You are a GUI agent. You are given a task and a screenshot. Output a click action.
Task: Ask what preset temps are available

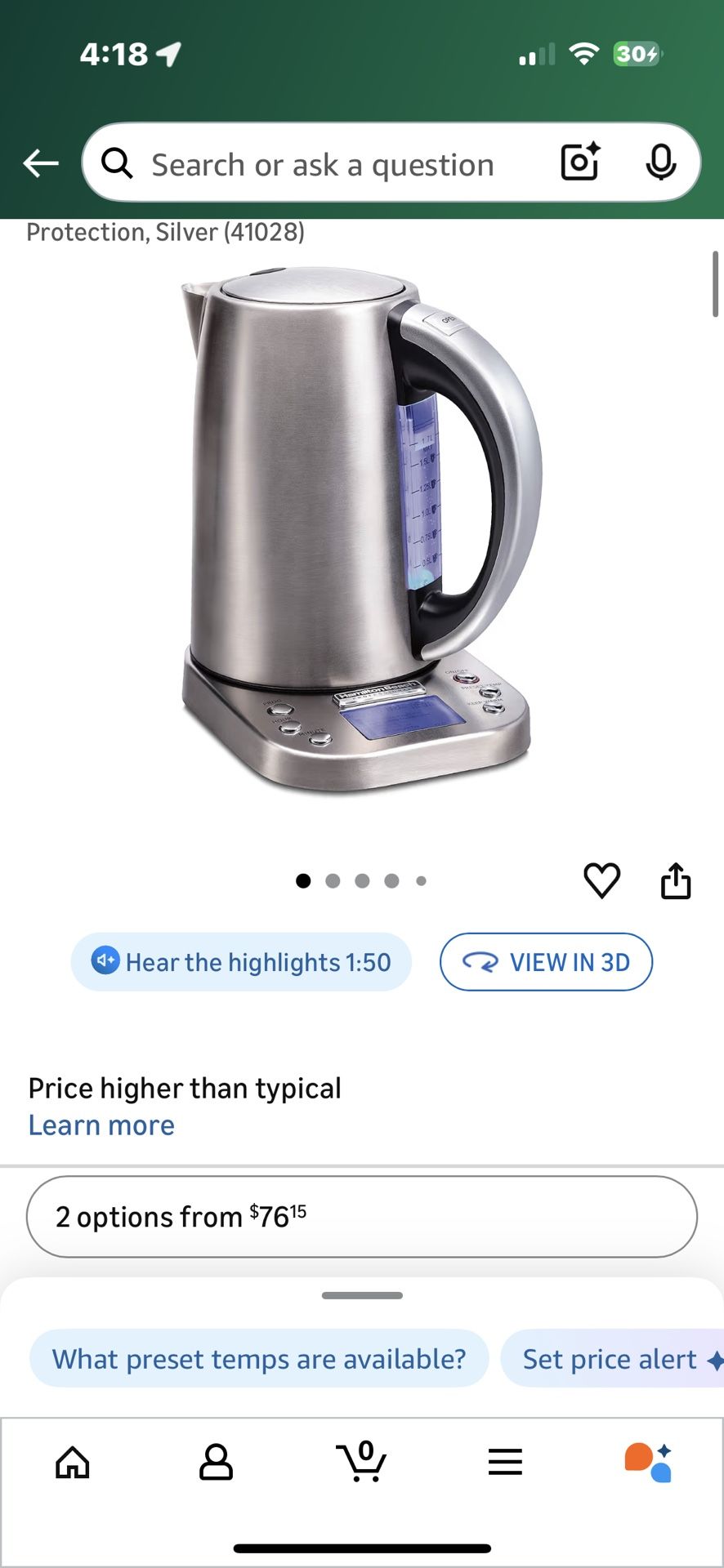258,1358
